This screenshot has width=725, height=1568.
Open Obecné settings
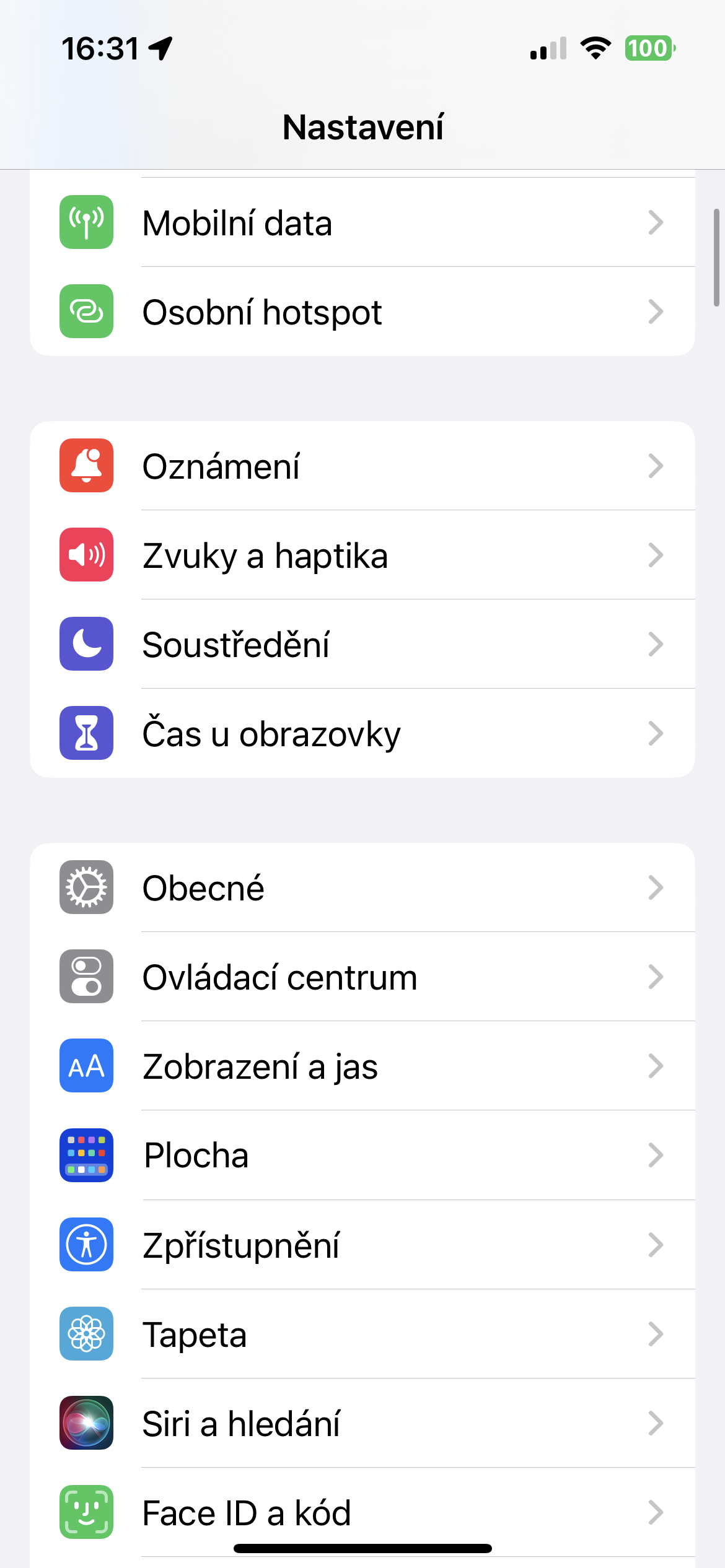click(362, 887)
